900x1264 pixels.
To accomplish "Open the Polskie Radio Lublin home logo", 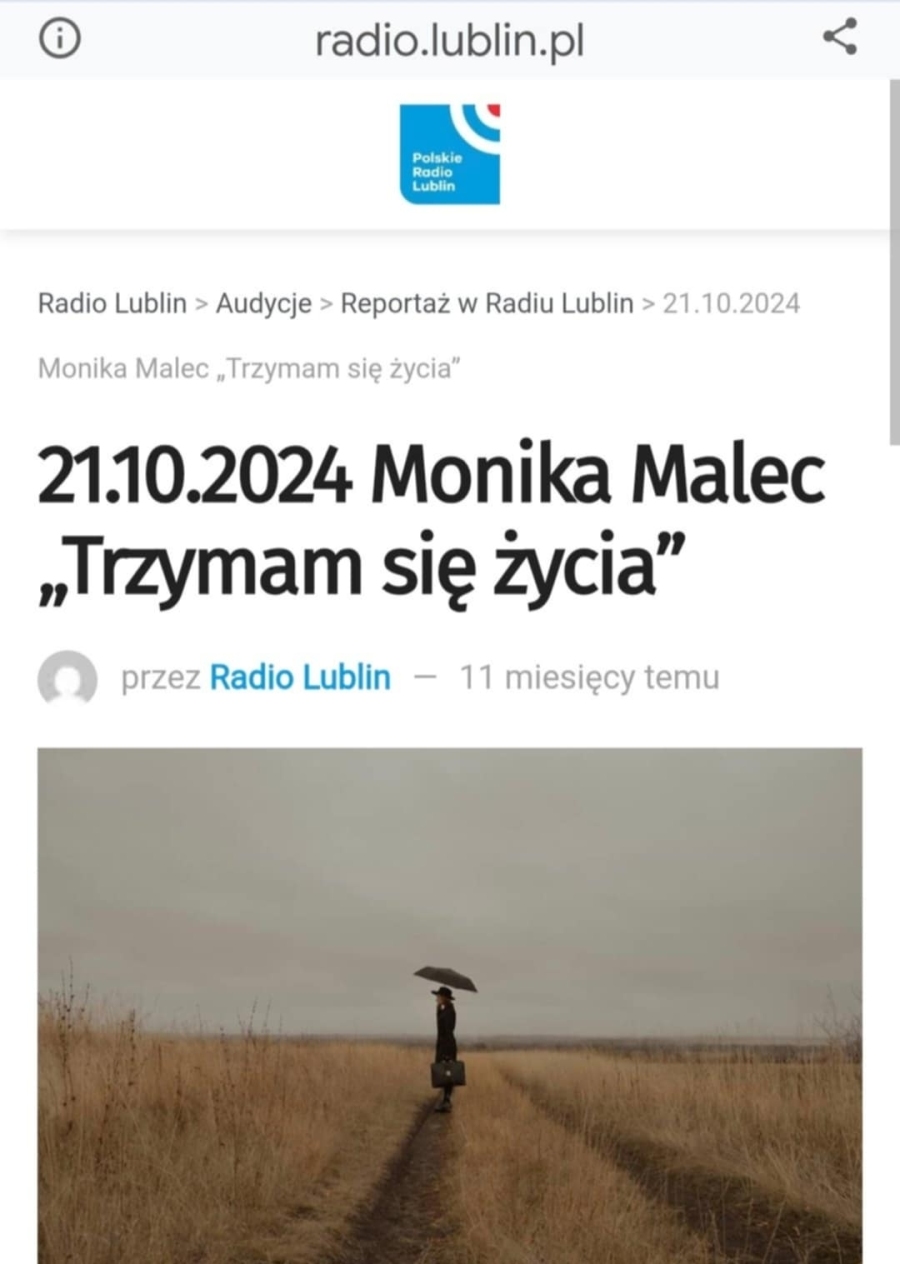I will click(x=450, y=154).
